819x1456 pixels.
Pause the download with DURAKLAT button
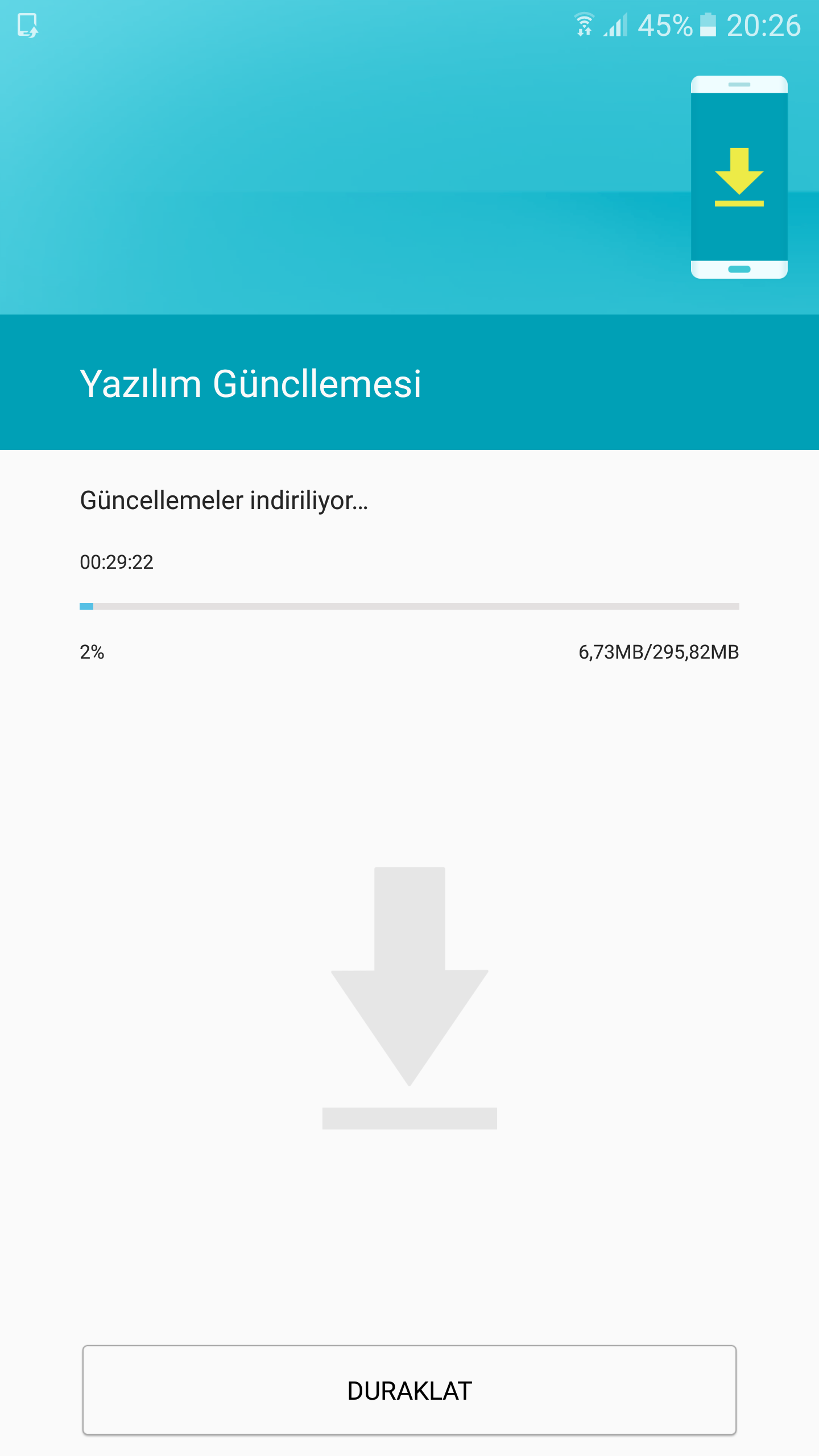click(x=409, y=1390)
